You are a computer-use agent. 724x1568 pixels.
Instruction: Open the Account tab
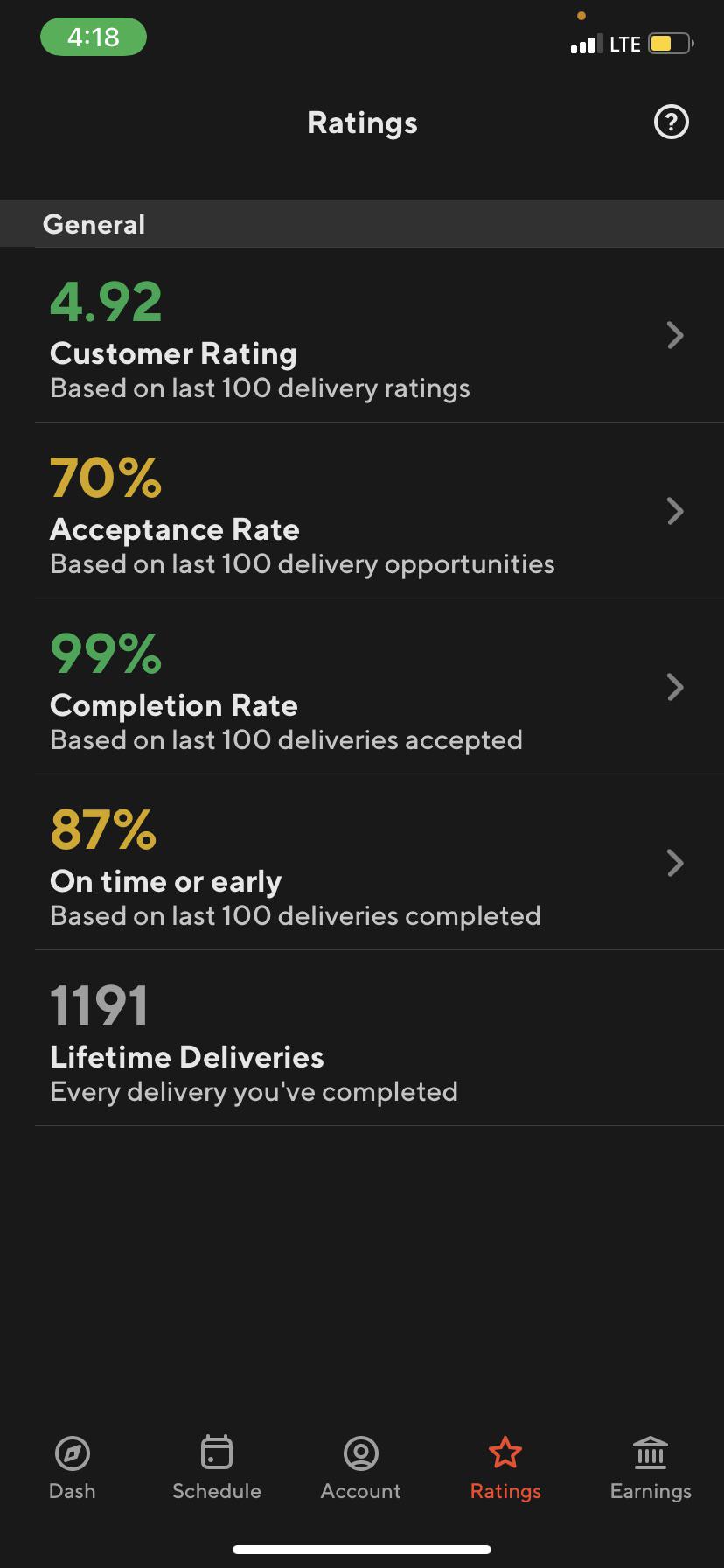click(361, 1468)
